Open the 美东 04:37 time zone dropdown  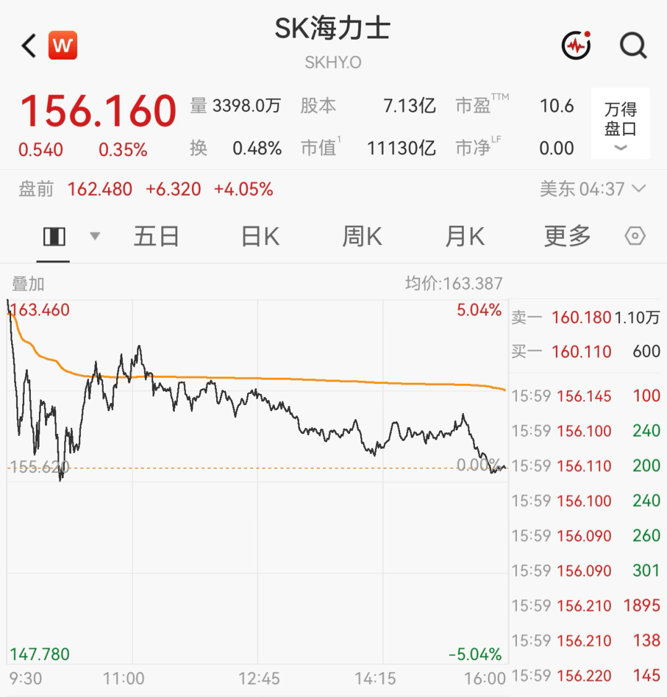592,189
